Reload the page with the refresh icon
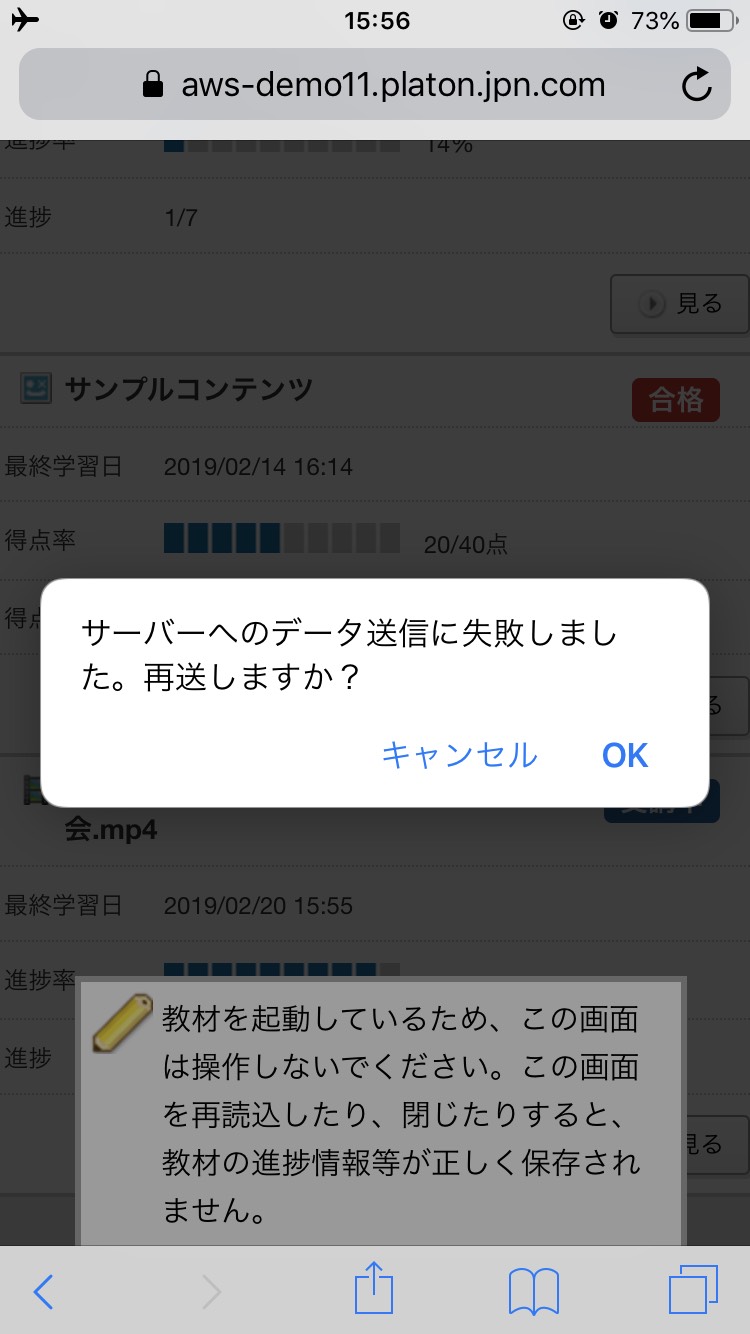 tap(696, 85)
